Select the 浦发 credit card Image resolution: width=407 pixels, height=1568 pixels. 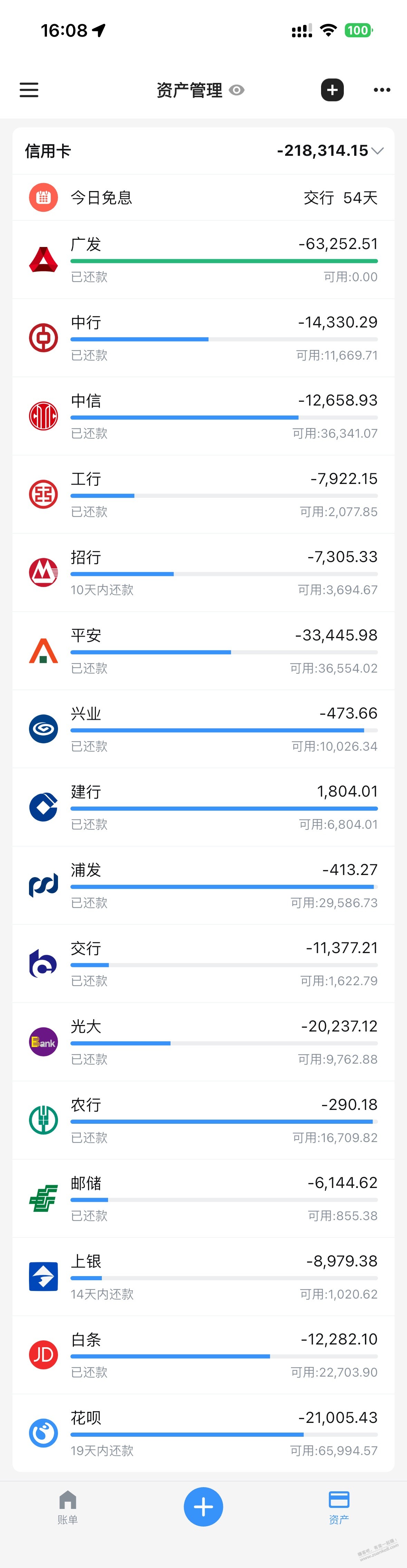(x=203, y=886)
